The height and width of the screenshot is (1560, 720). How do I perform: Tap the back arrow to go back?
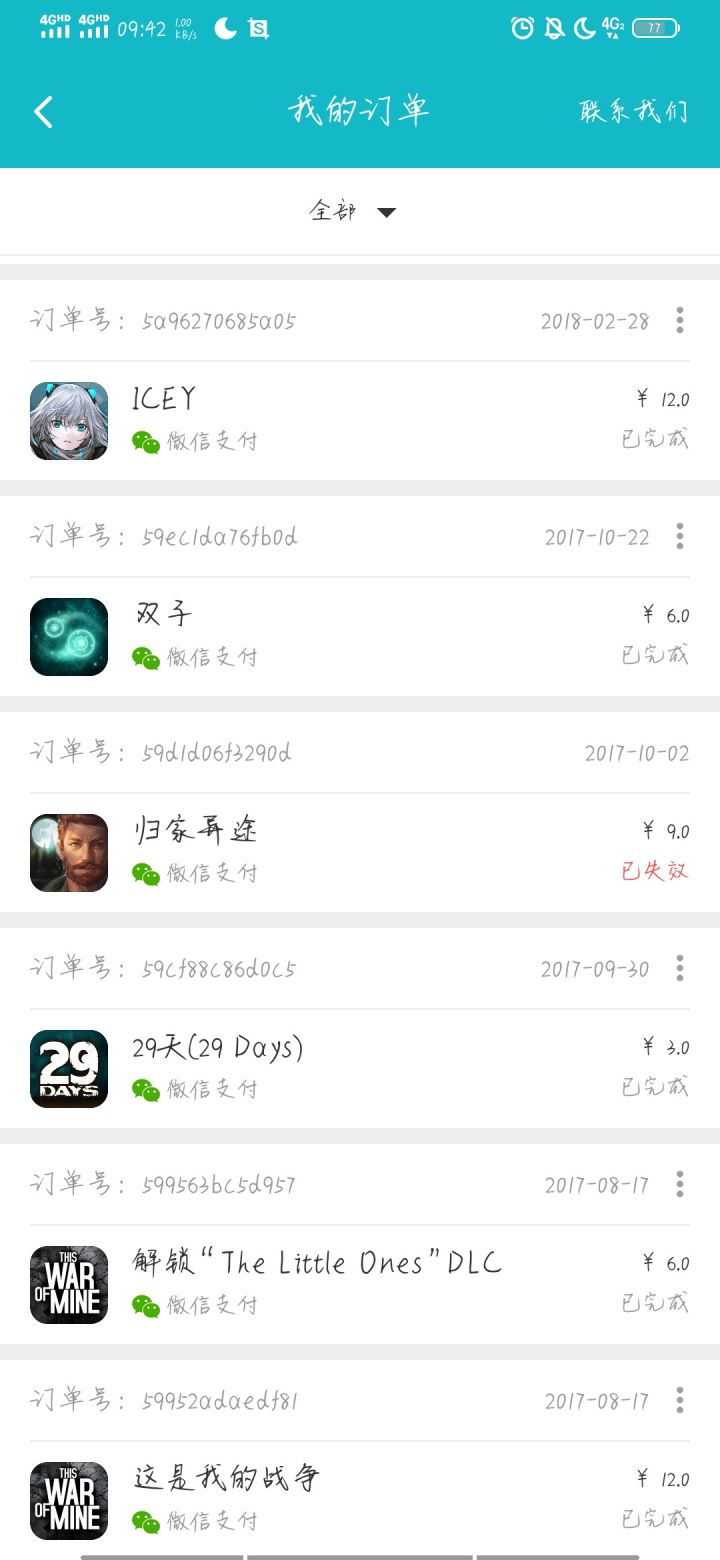click(x=42, y=111)
